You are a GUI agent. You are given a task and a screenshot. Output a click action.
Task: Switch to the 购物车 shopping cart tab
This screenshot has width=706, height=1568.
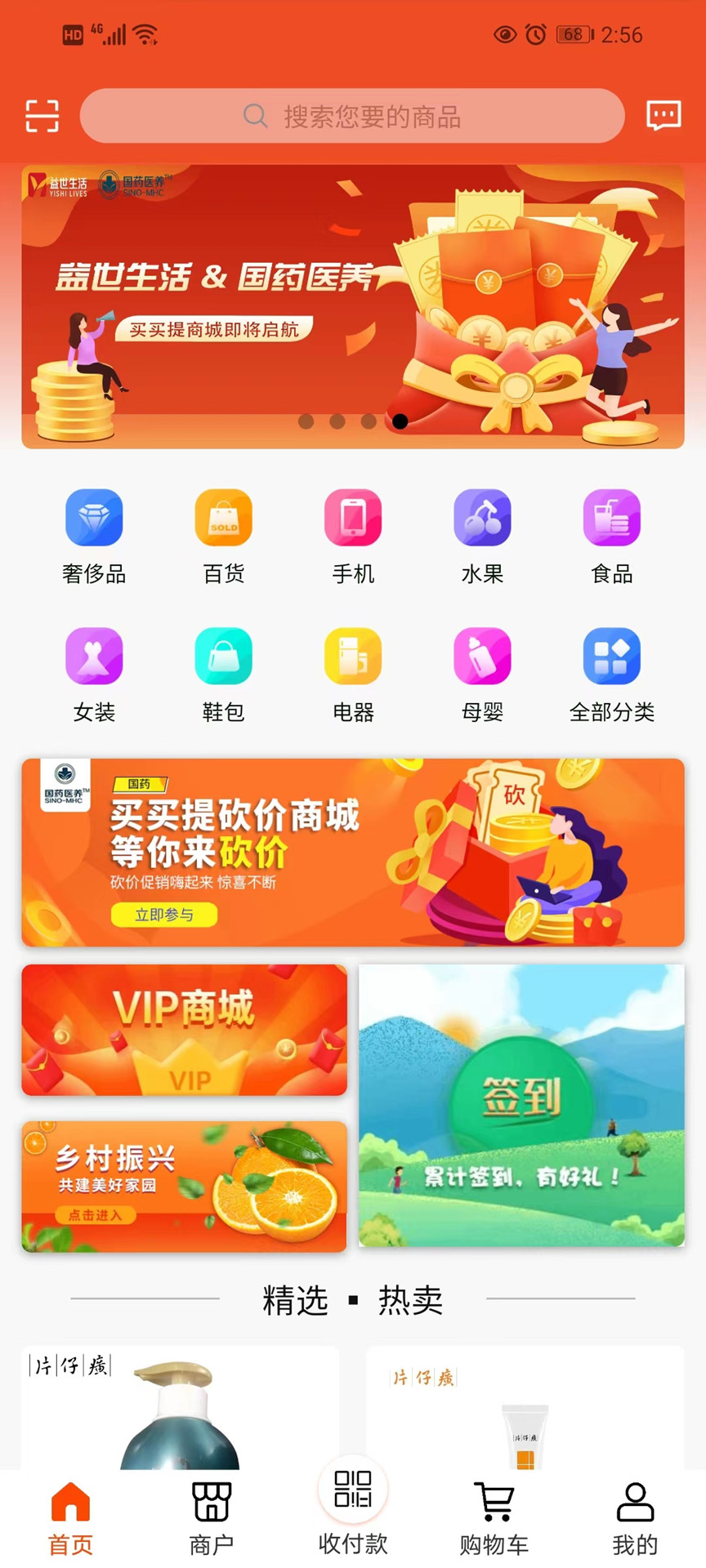494,1515
